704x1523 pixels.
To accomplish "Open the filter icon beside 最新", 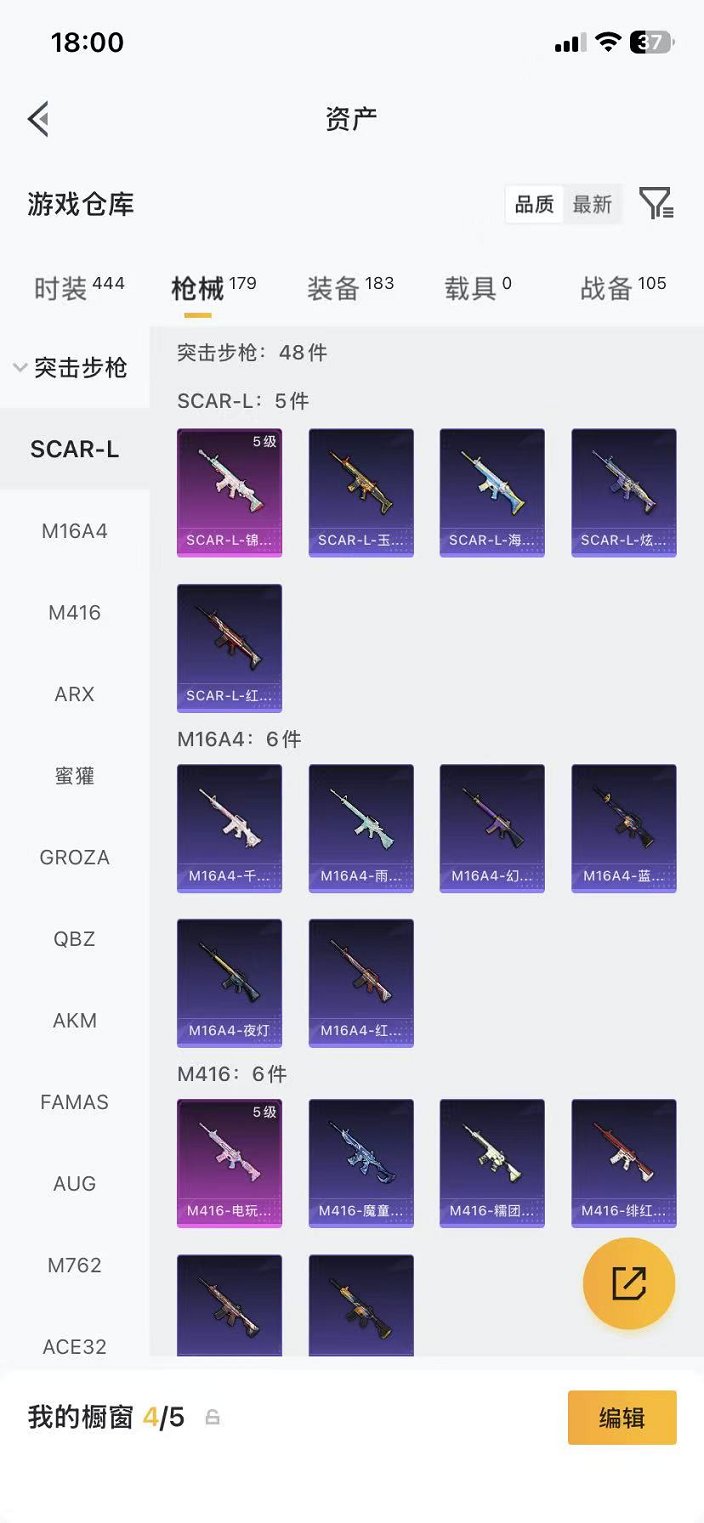I will [x=656, y=204].
